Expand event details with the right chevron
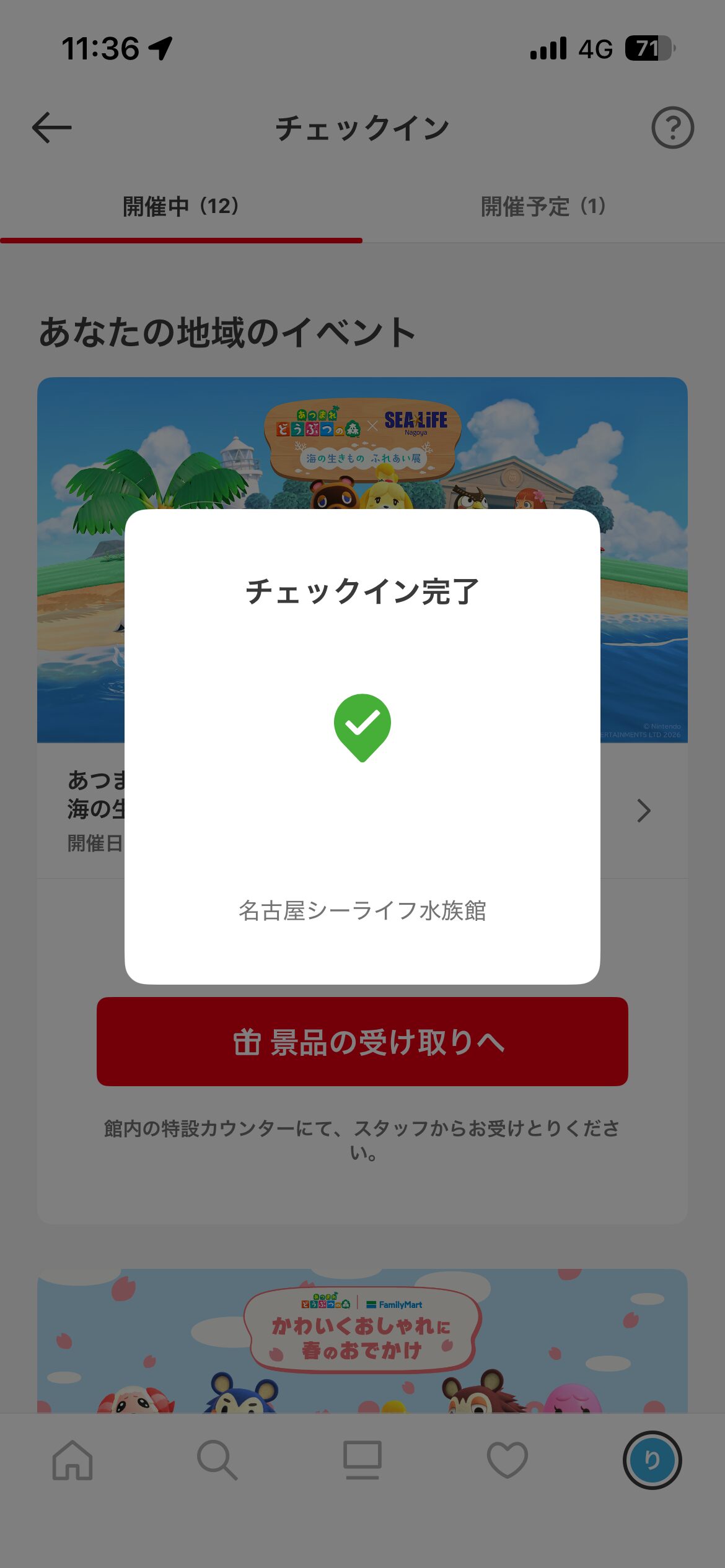The width and height of the screenshot is (725, 1568). click(644, 811)
